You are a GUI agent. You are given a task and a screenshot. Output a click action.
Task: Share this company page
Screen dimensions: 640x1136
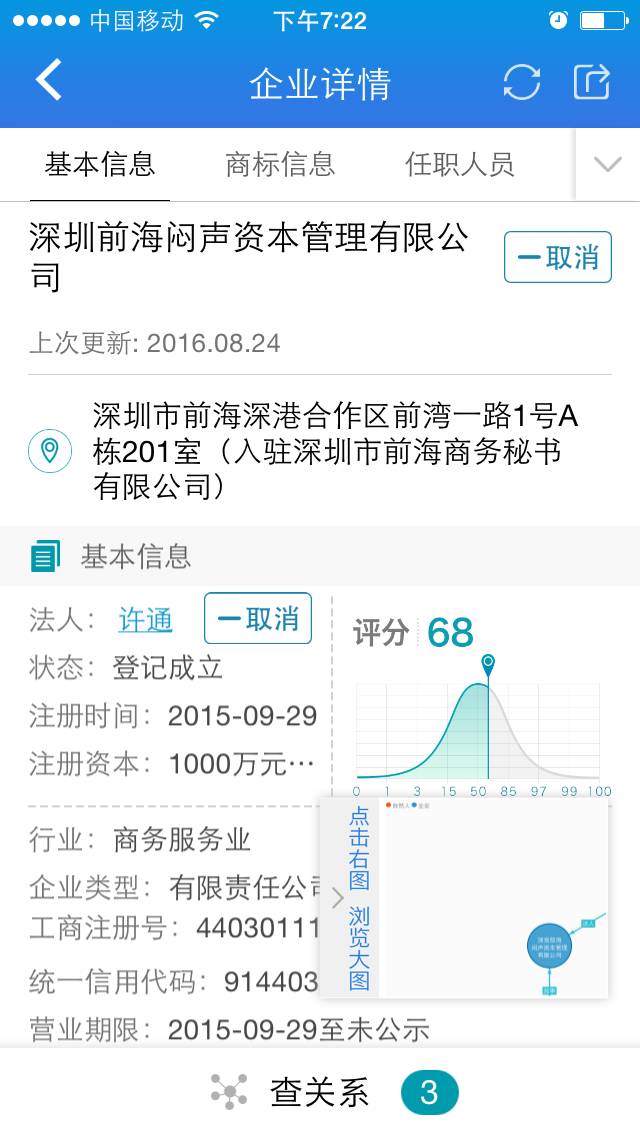pos(591,81)
